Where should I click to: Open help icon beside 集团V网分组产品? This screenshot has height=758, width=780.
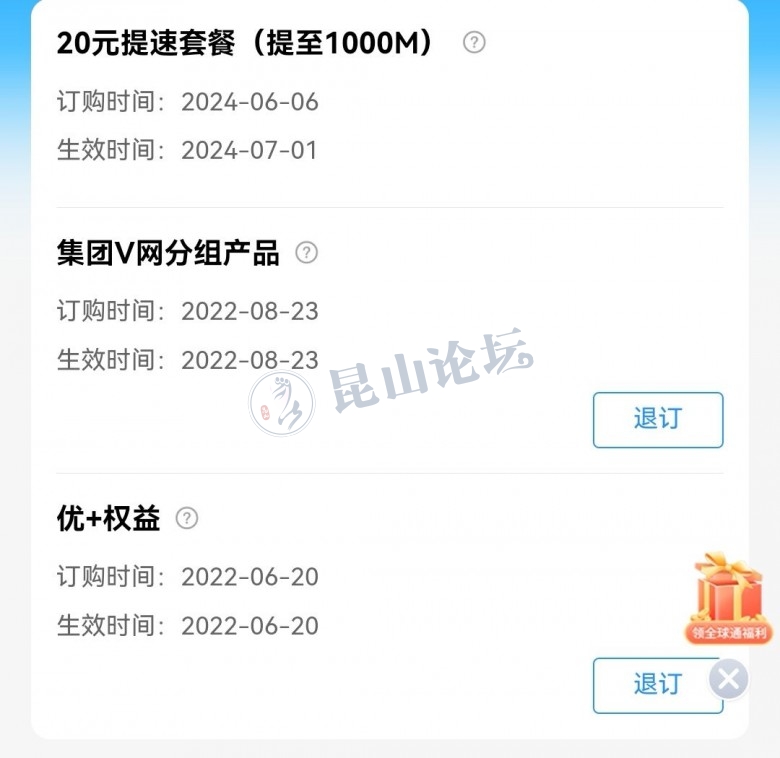click(x=307, y=253)
